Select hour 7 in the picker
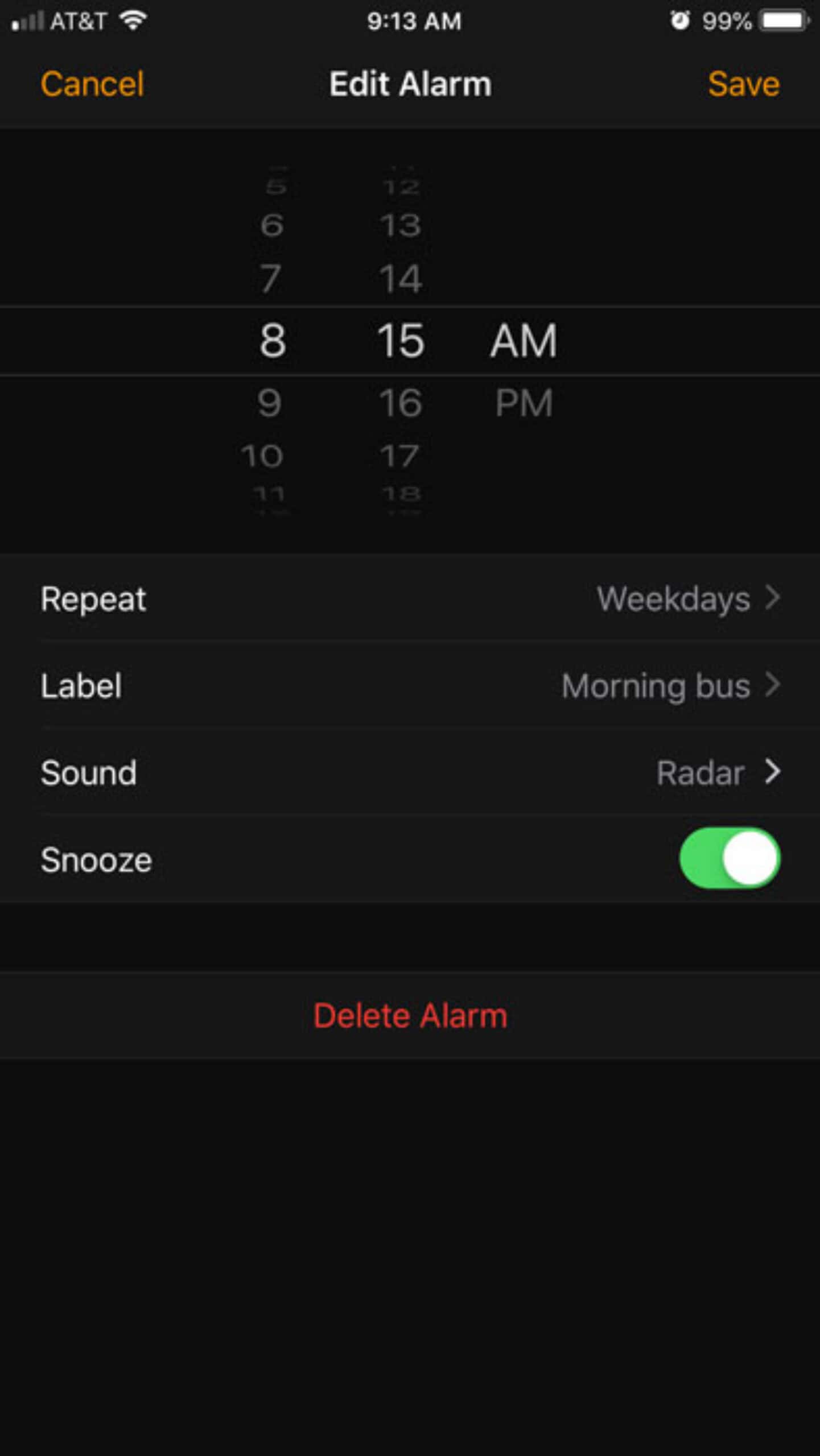Image resolution: width=820 pixels, height=1456 pixels. pos(270,279)
